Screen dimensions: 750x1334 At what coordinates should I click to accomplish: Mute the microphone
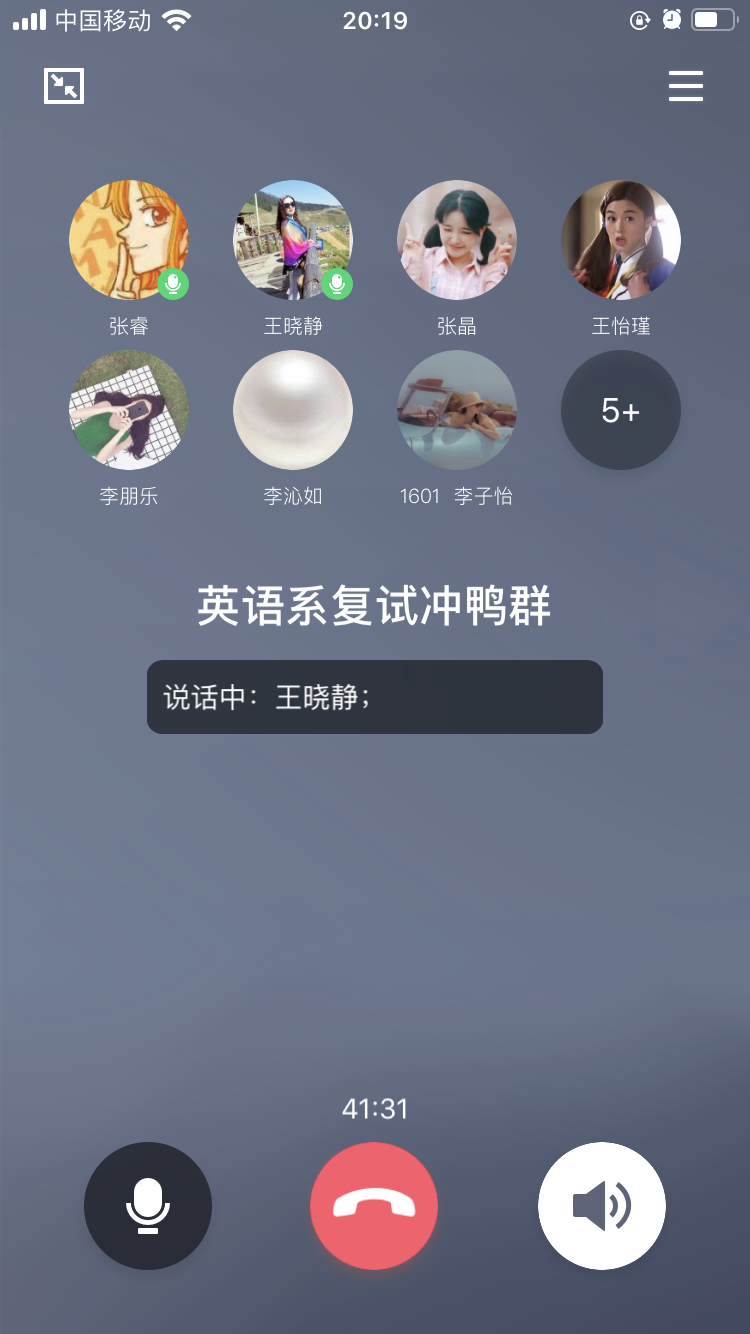pos(148,1205)
